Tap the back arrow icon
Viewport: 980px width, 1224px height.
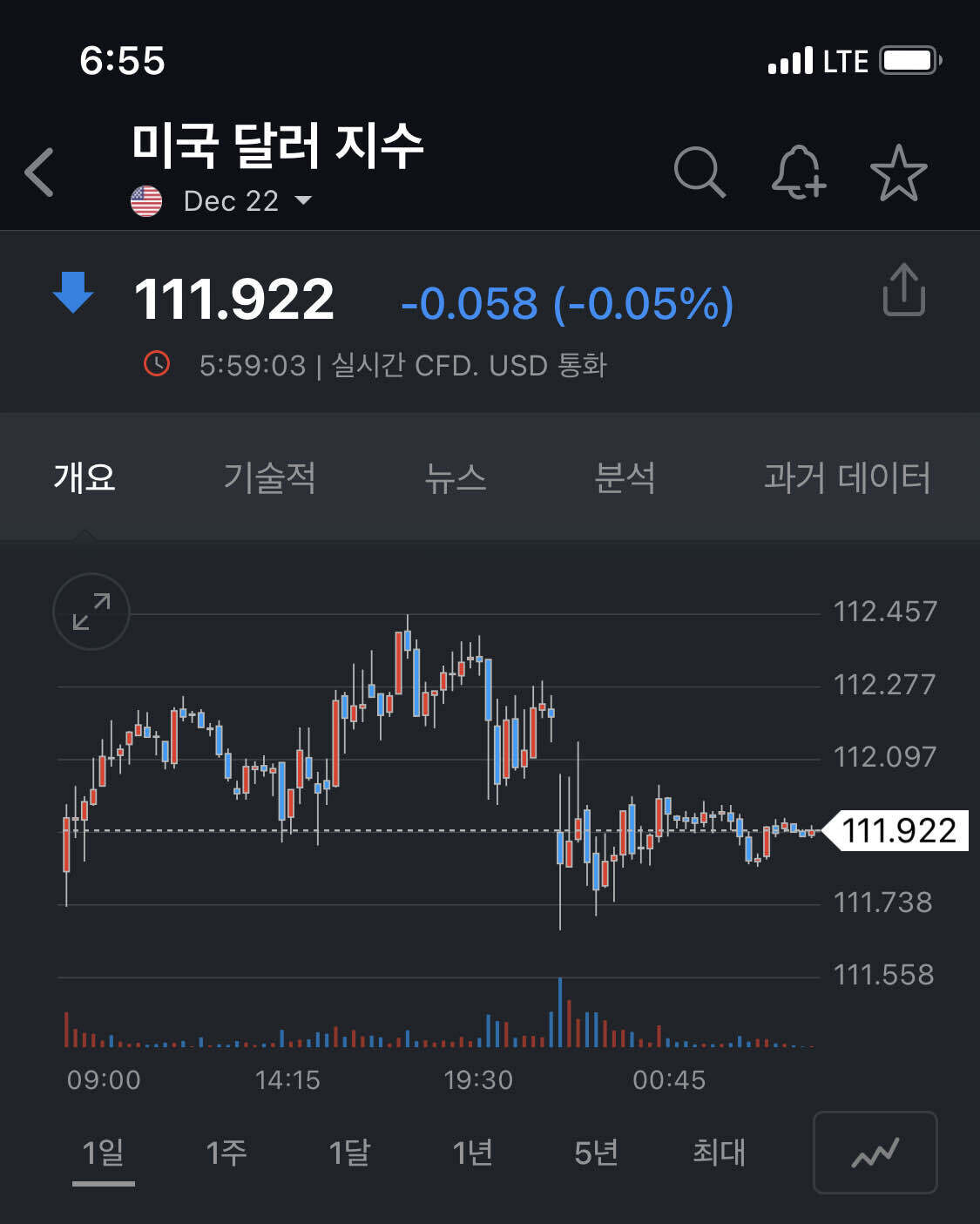click(x=39, y=171)
